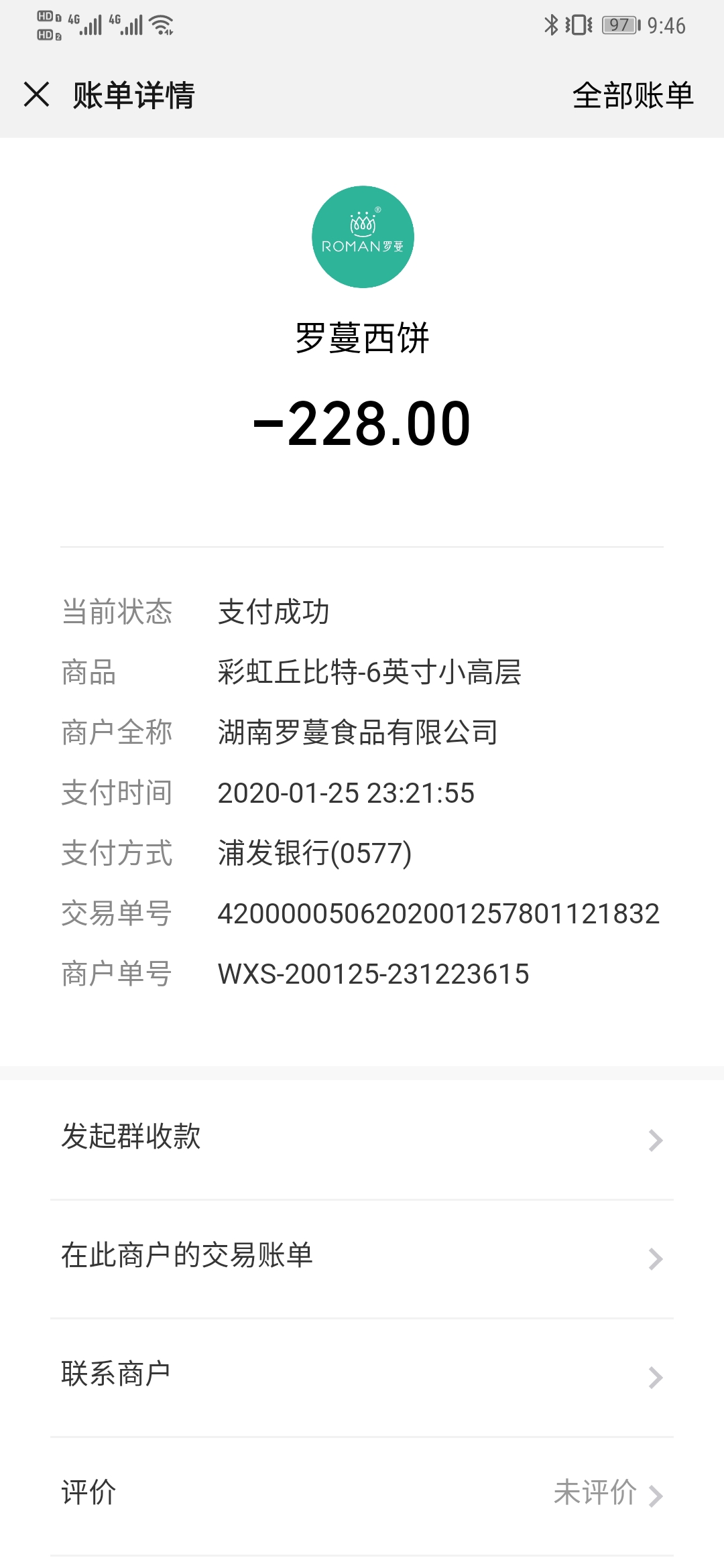This screenshot has width=724, height=1568.
Task: Open 全部账单 (all bills)
Action: click(633, 95)
